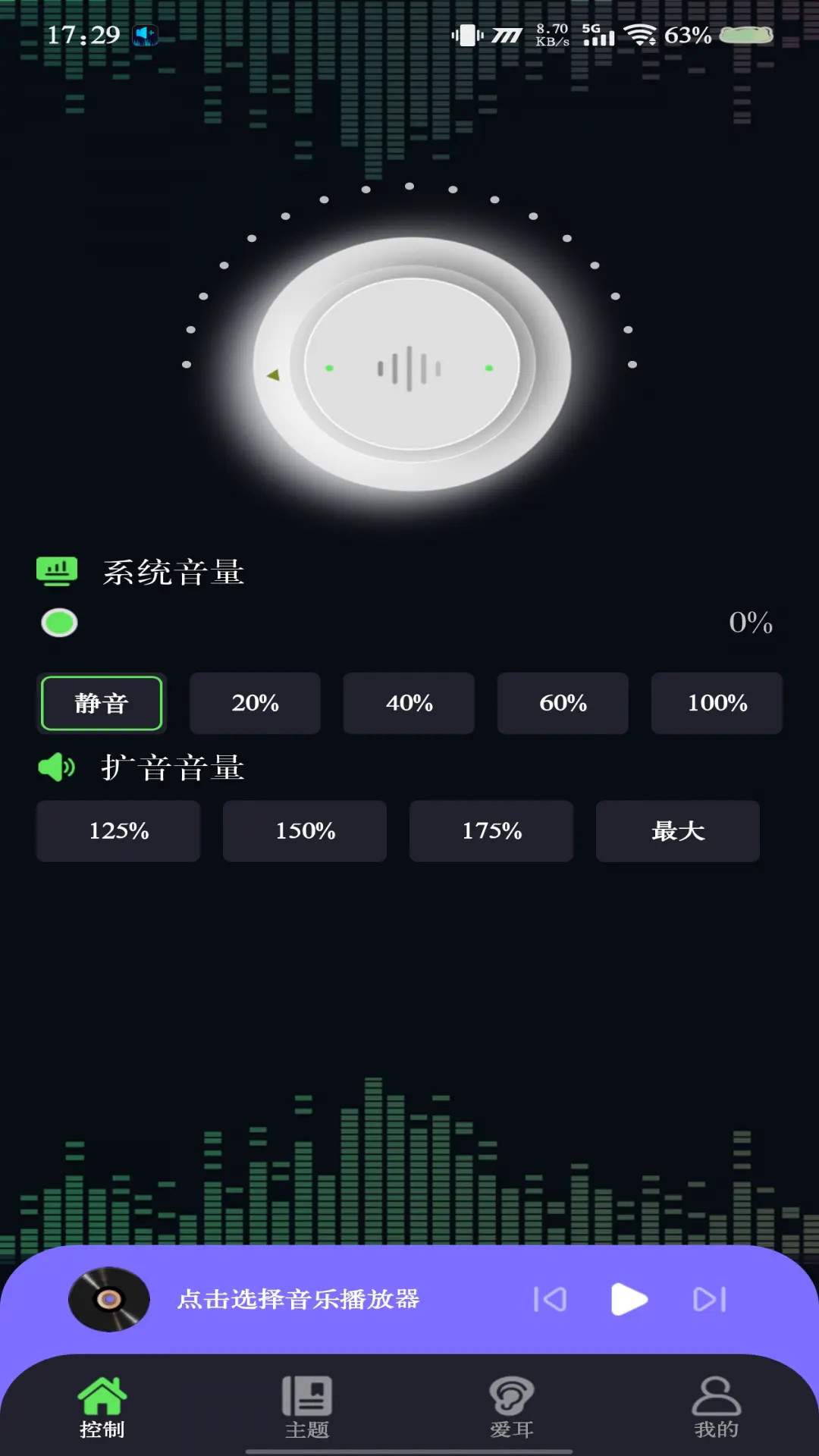Click the previous track button
Viewport: 819px width, 1456px height.
(x=550, y=1298)
